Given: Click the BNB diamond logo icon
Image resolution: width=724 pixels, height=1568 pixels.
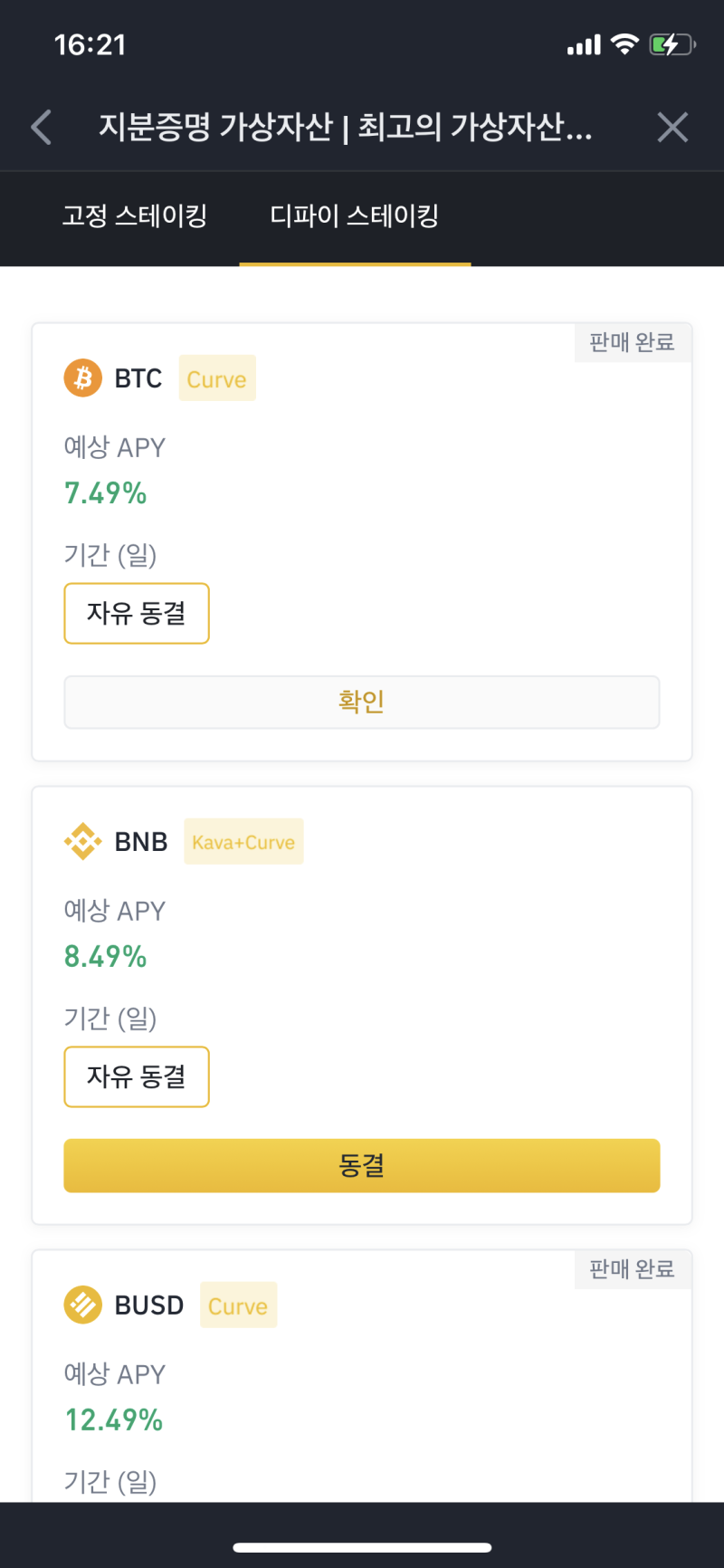Looking at the screenshot, I should point(81,841).
